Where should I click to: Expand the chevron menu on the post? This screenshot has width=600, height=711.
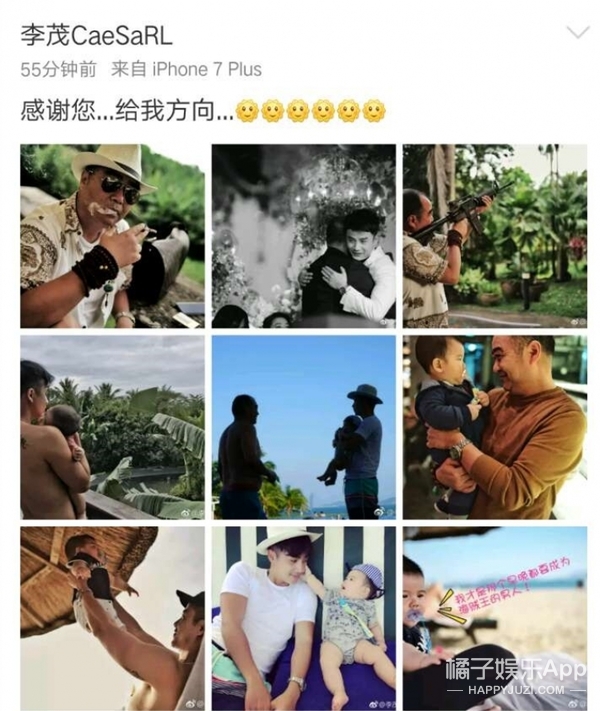(x=577, y=33)
